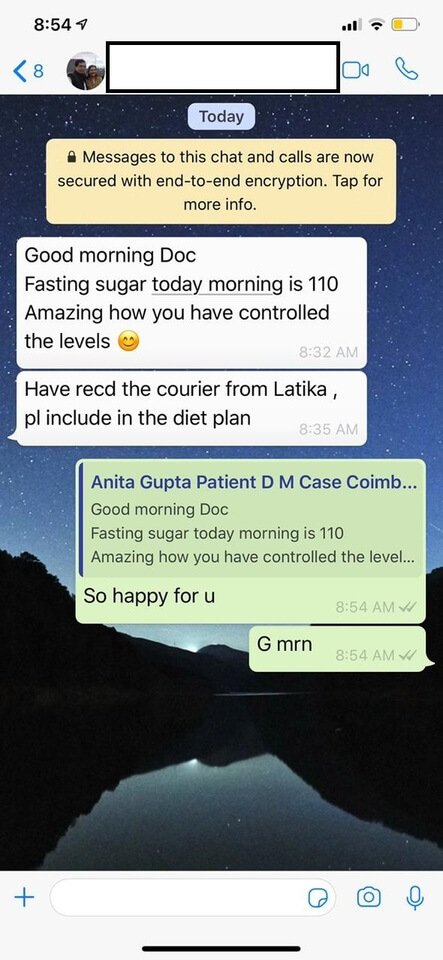Focus the message text field
This screenshot has width=443, height=960.
tap(193, 898)
